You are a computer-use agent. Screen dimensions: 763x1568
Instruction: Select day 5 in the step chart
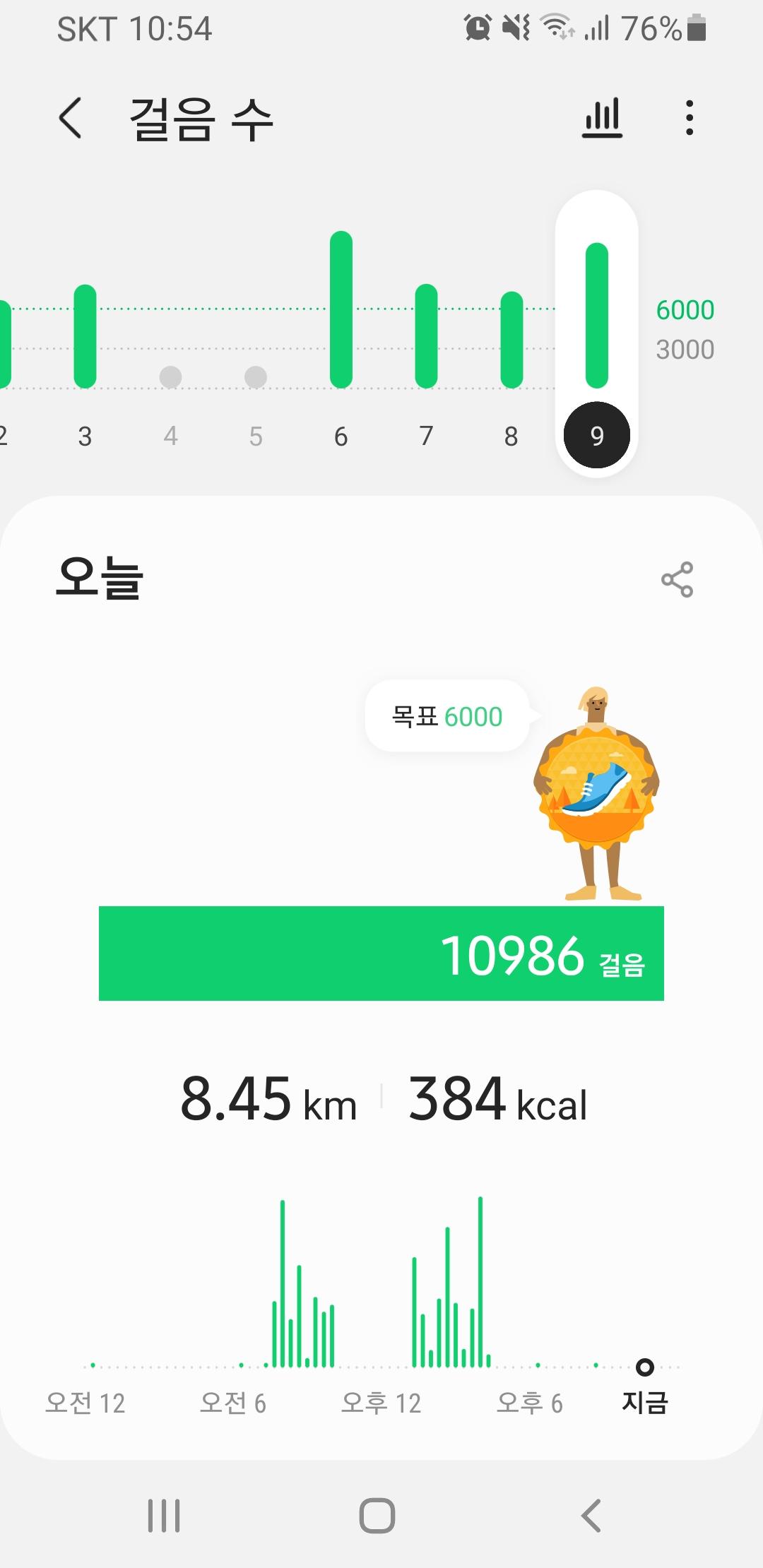pyautogui.click(x=256, y=436)
